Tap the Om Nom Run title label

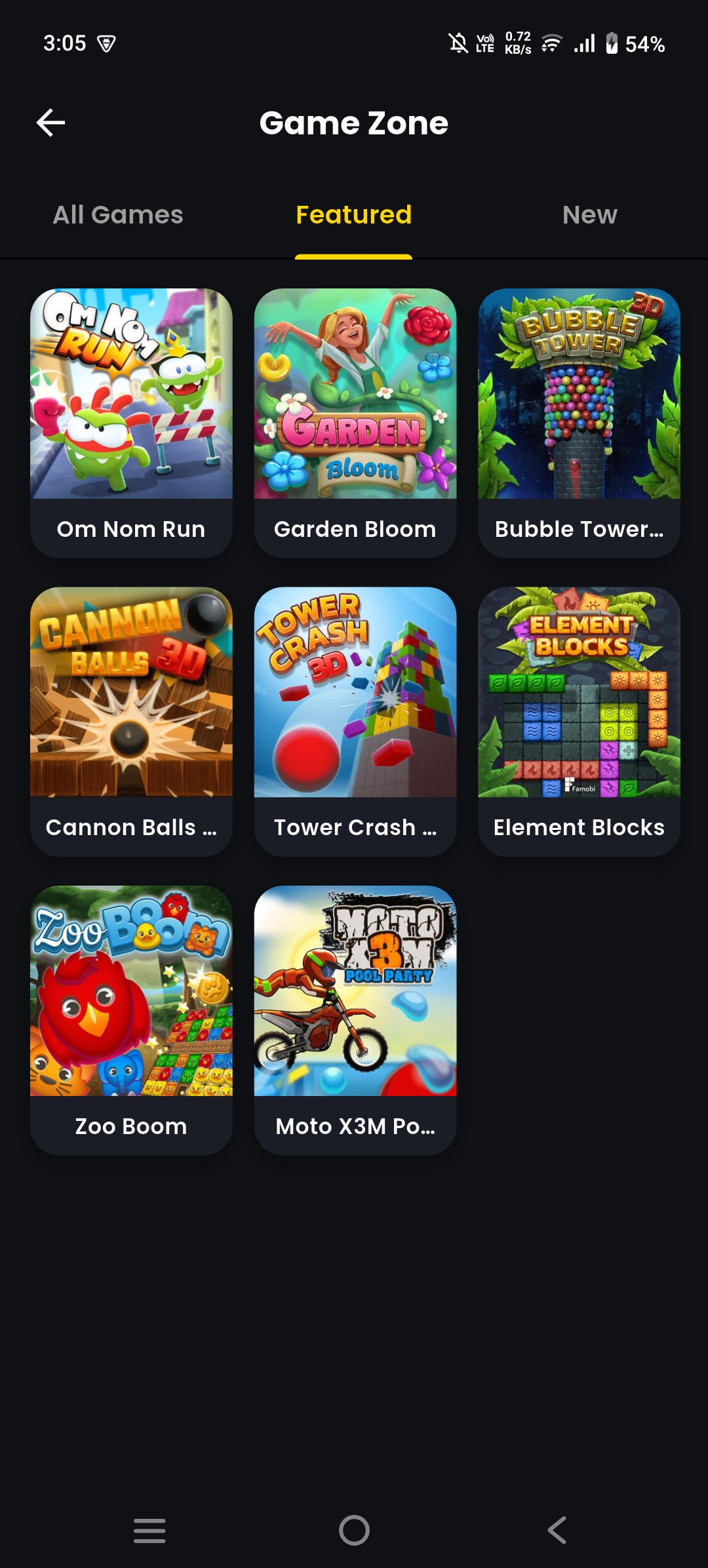(x=130, y=529)
